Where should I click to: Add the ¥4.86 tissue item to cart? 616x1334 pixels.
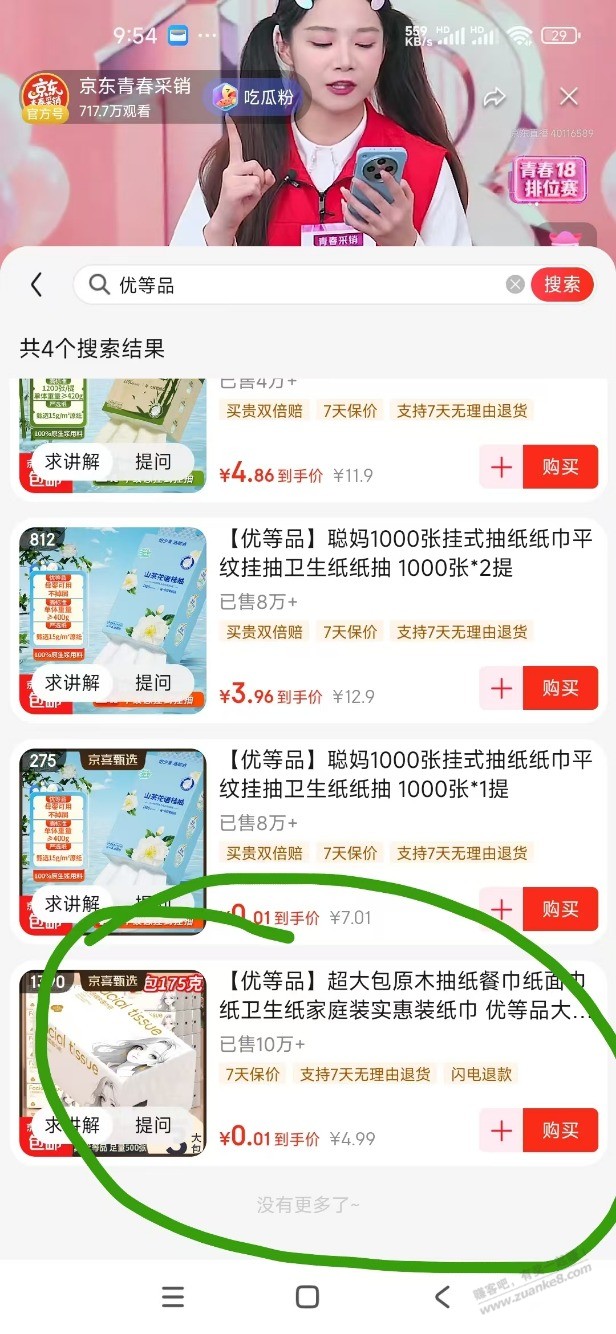coord(501,467)
